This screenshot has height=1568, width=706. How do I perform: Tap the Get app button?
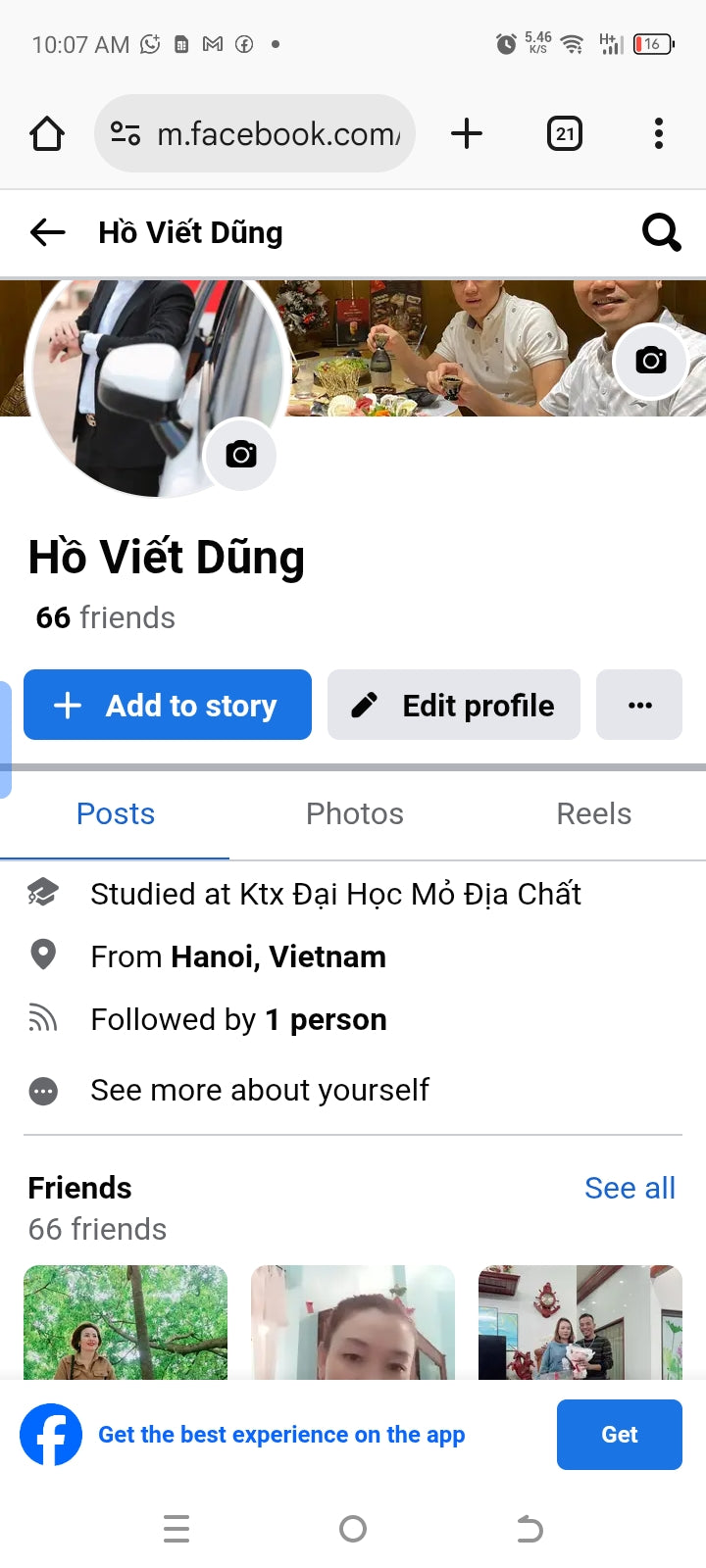[x=619, y=1435]
